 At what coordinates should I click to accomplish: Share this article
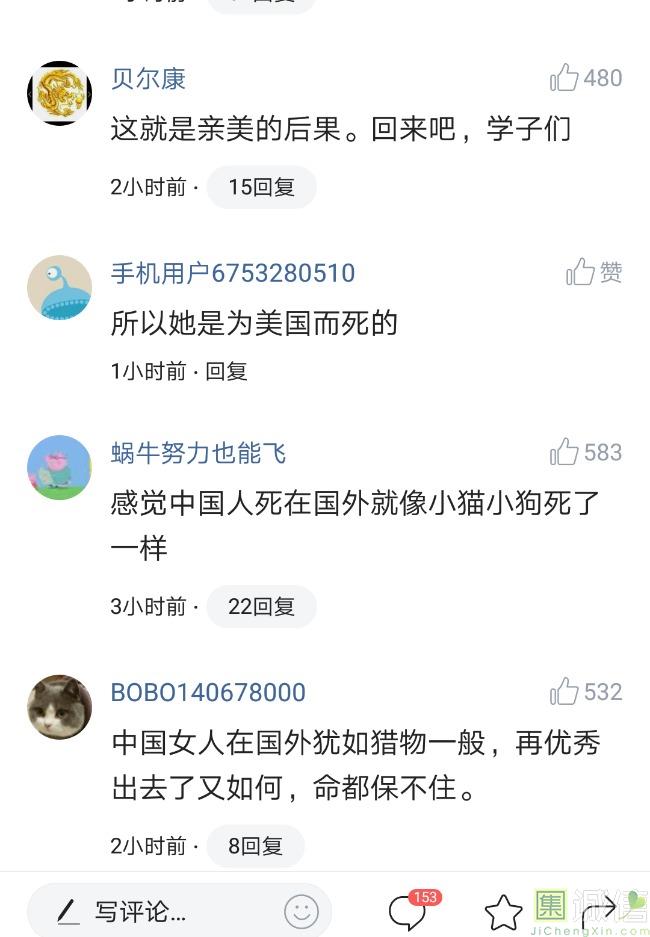point(598,911)
